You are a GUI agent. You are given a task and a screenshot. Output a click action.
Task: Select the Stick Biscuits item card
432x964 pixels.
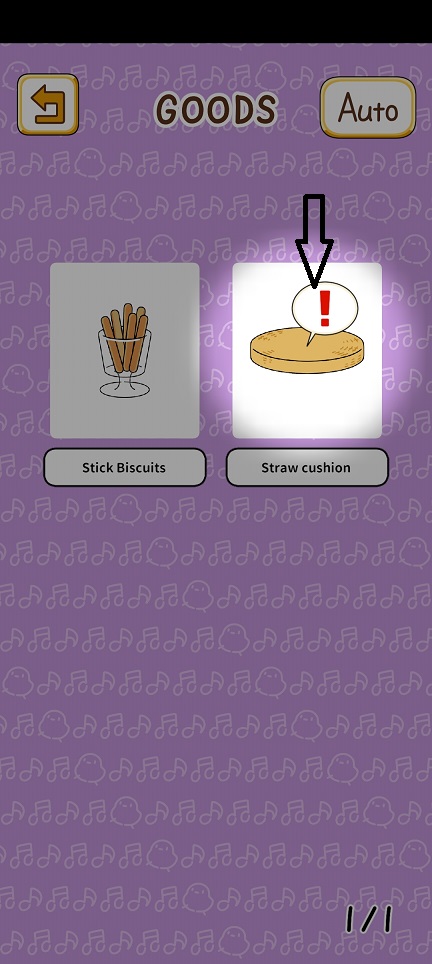click(124, 350)
